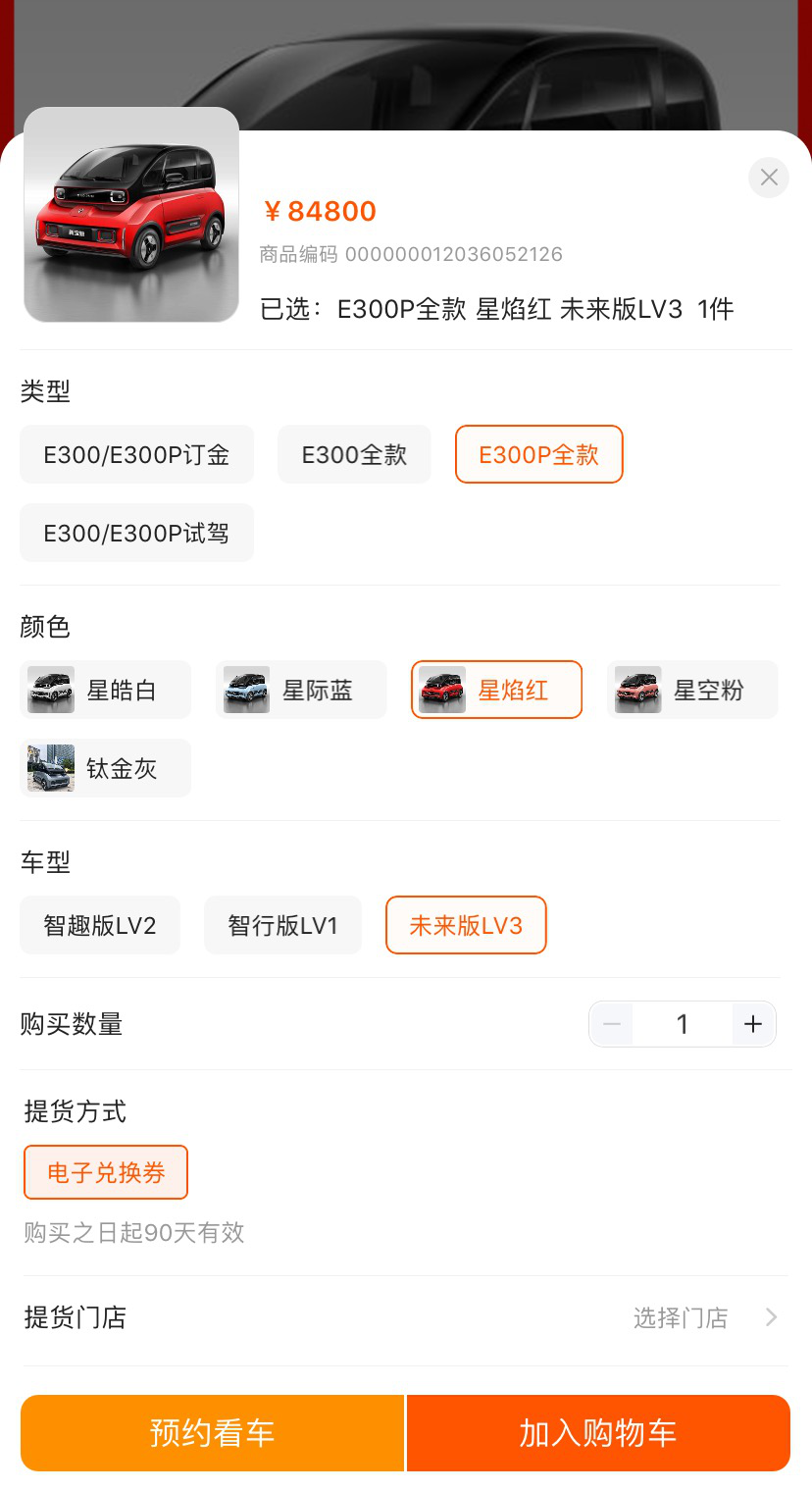The width and height of the screenshot is (812, 1490).
Task: Pick the 钛金灰 color
Action: (x=105, y=768)
